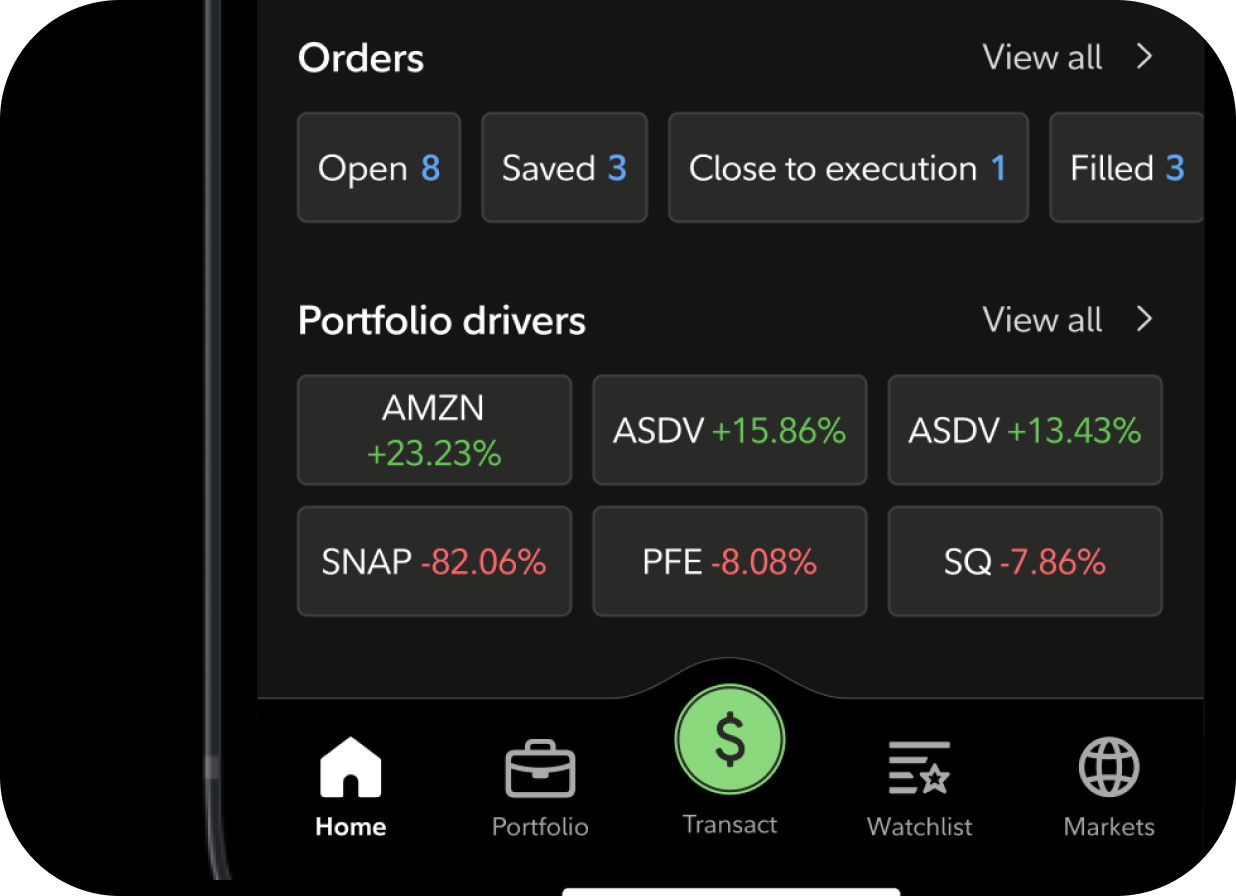Screen dimensions: 1236x896
Task: Select the Open orders chip
Action: pyautogui.click(x=379, y=168)
